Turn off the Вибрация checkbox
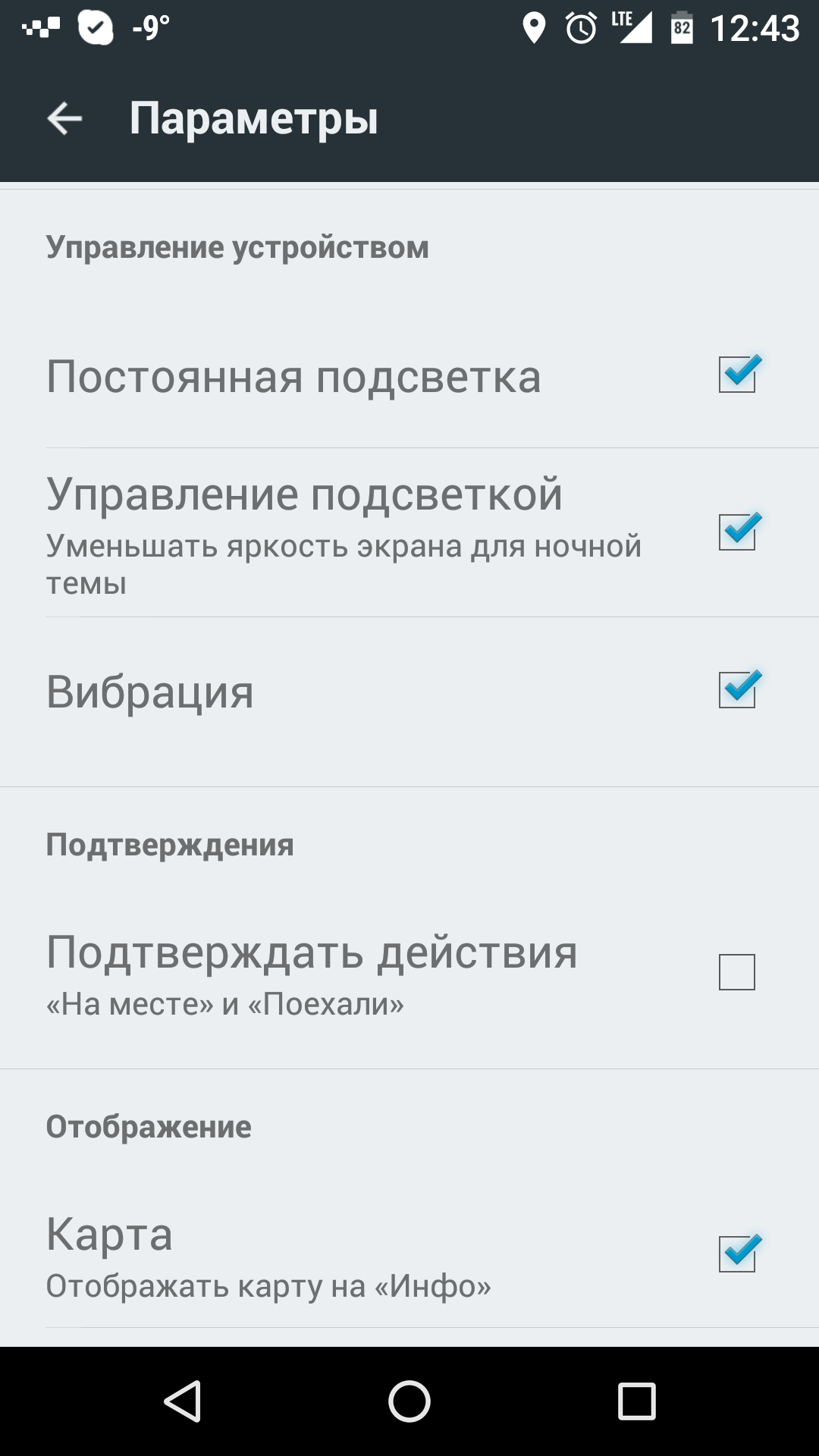 pos(737,690)
